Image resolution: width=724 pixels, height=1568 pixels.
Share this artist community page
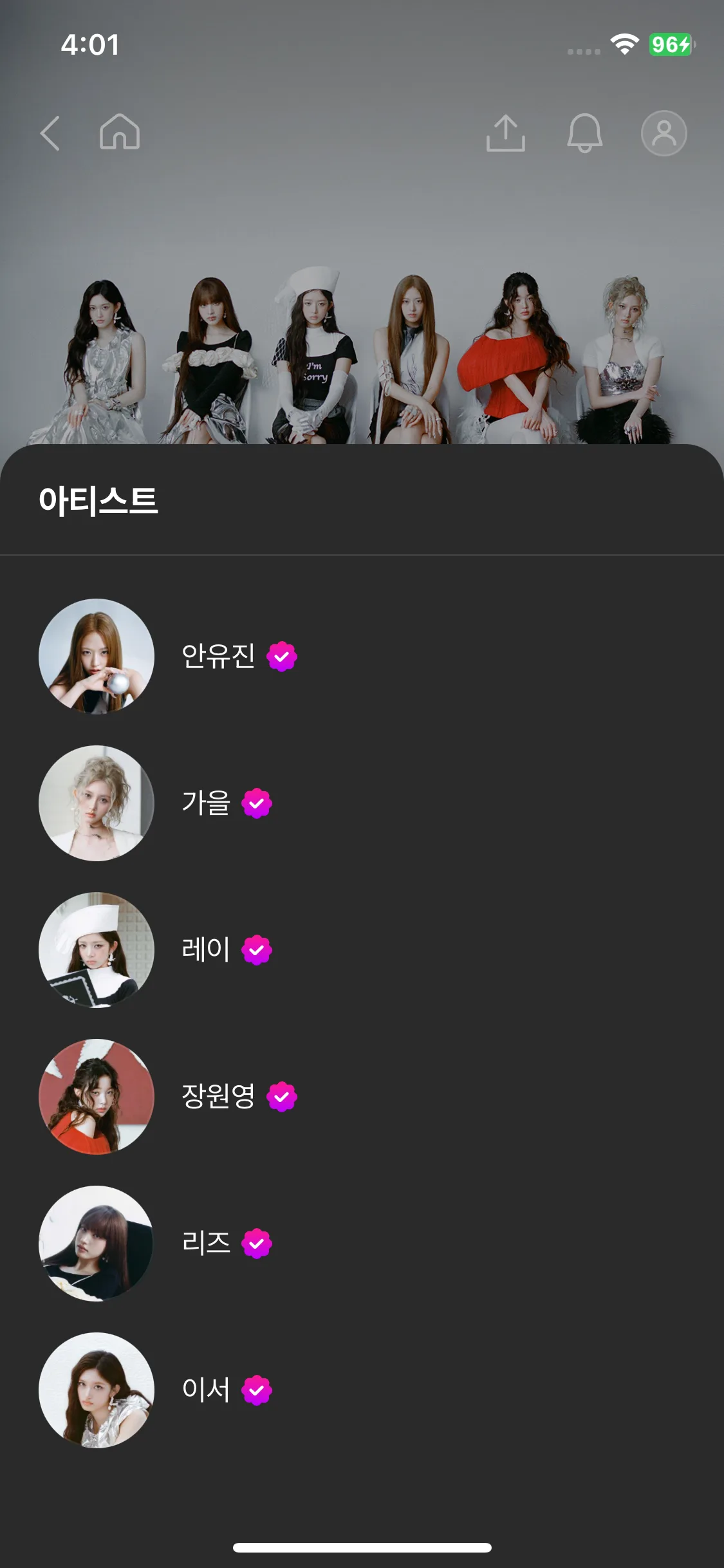(505, 133)
